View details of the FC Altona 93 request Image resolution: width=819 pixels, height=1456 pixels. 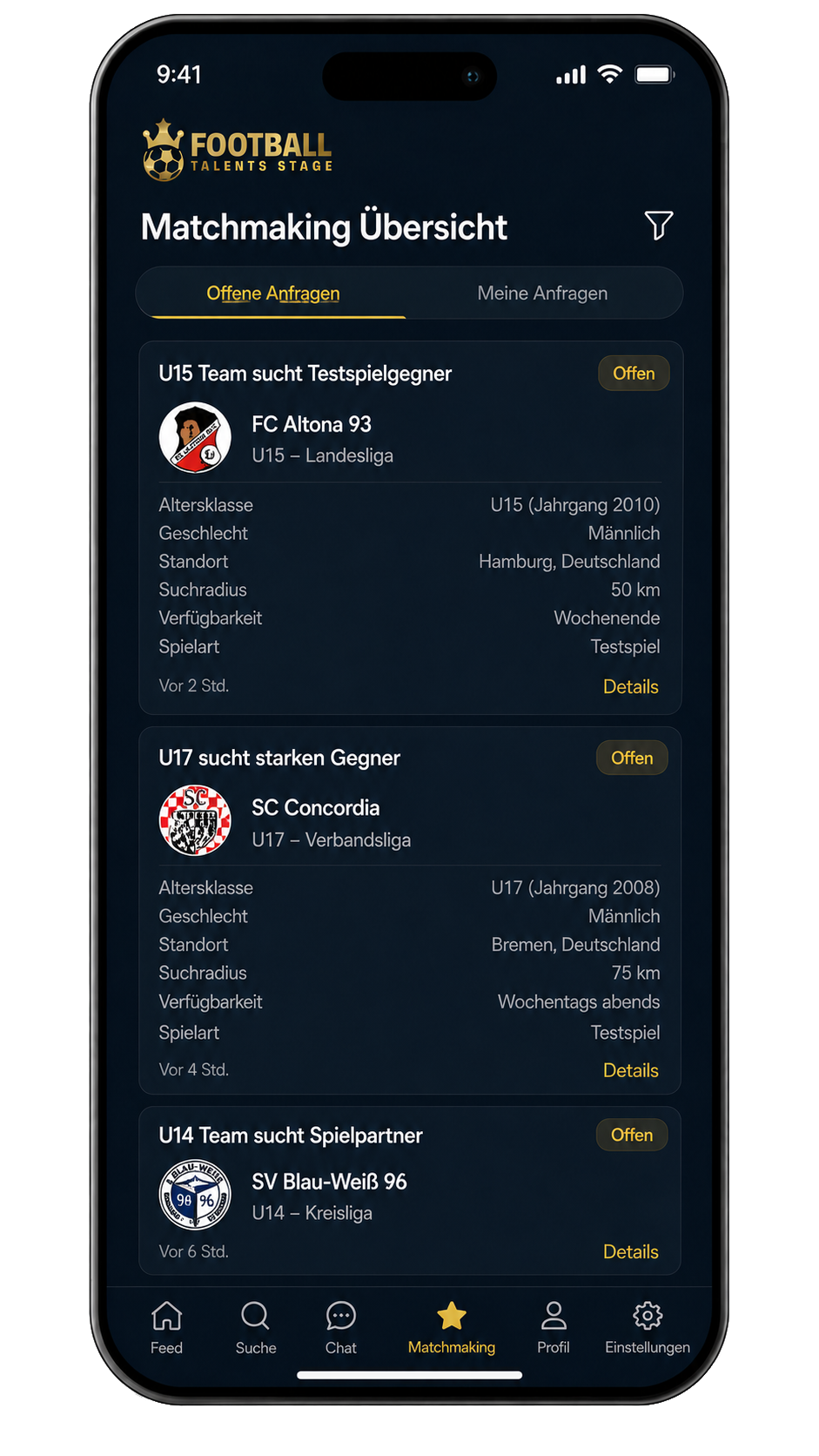(630, 686)
